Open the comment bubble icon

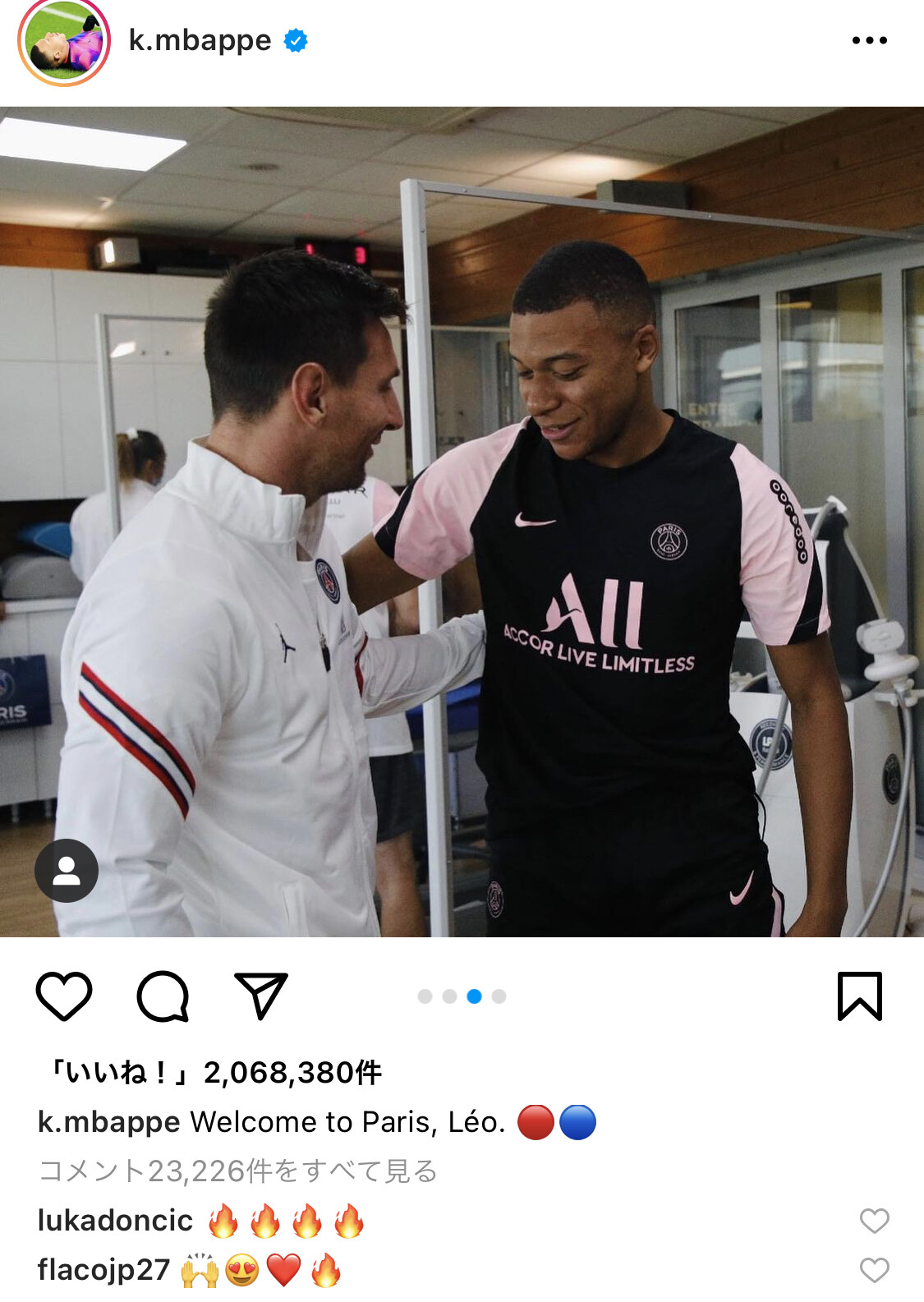(163, 996)
